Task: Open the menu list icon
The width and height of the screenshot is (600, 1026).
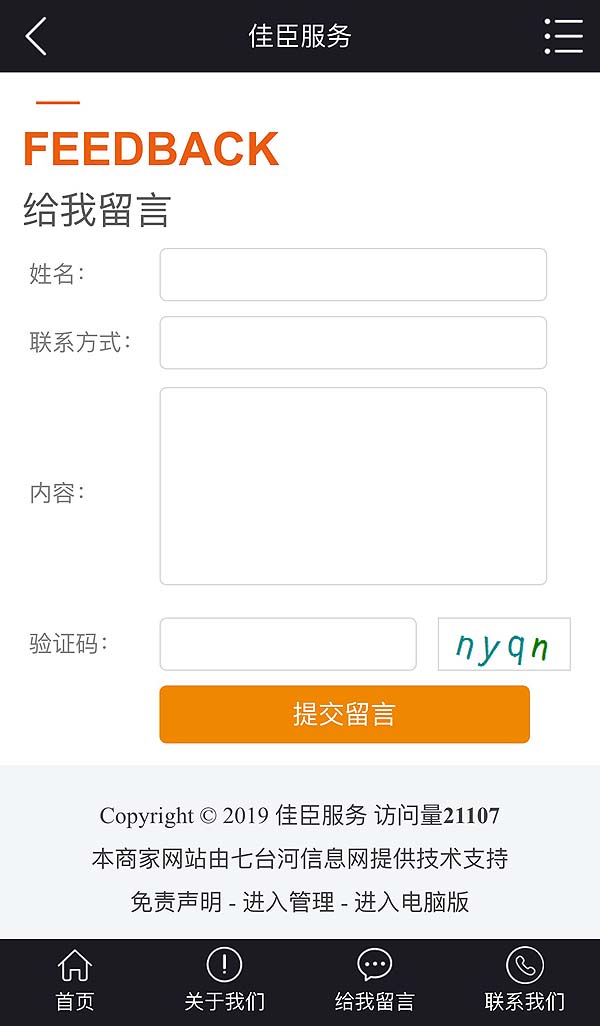Action: tap(563, 36)
